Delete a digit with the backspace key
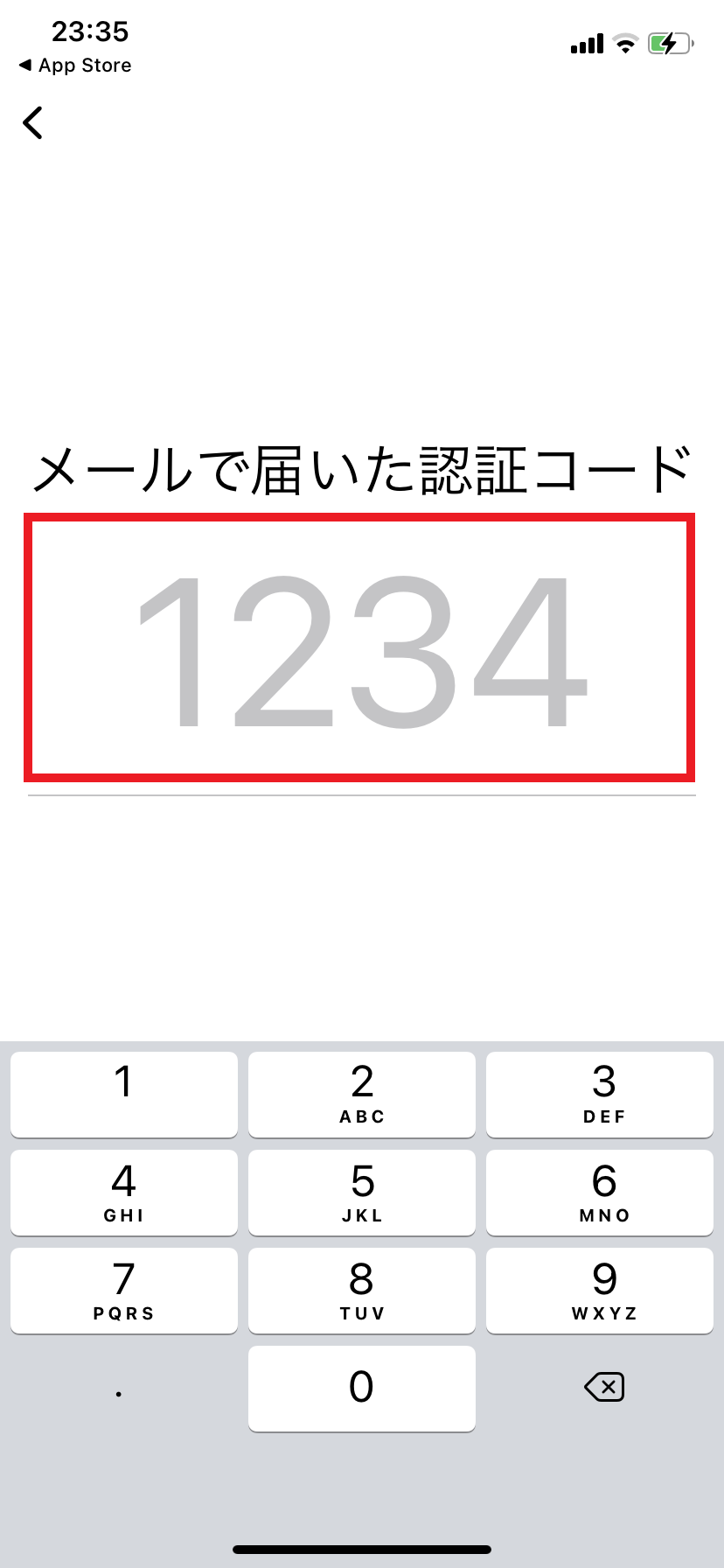Image resolution: width=724 pixels, height=1568 pixels. click(604, 1387)
